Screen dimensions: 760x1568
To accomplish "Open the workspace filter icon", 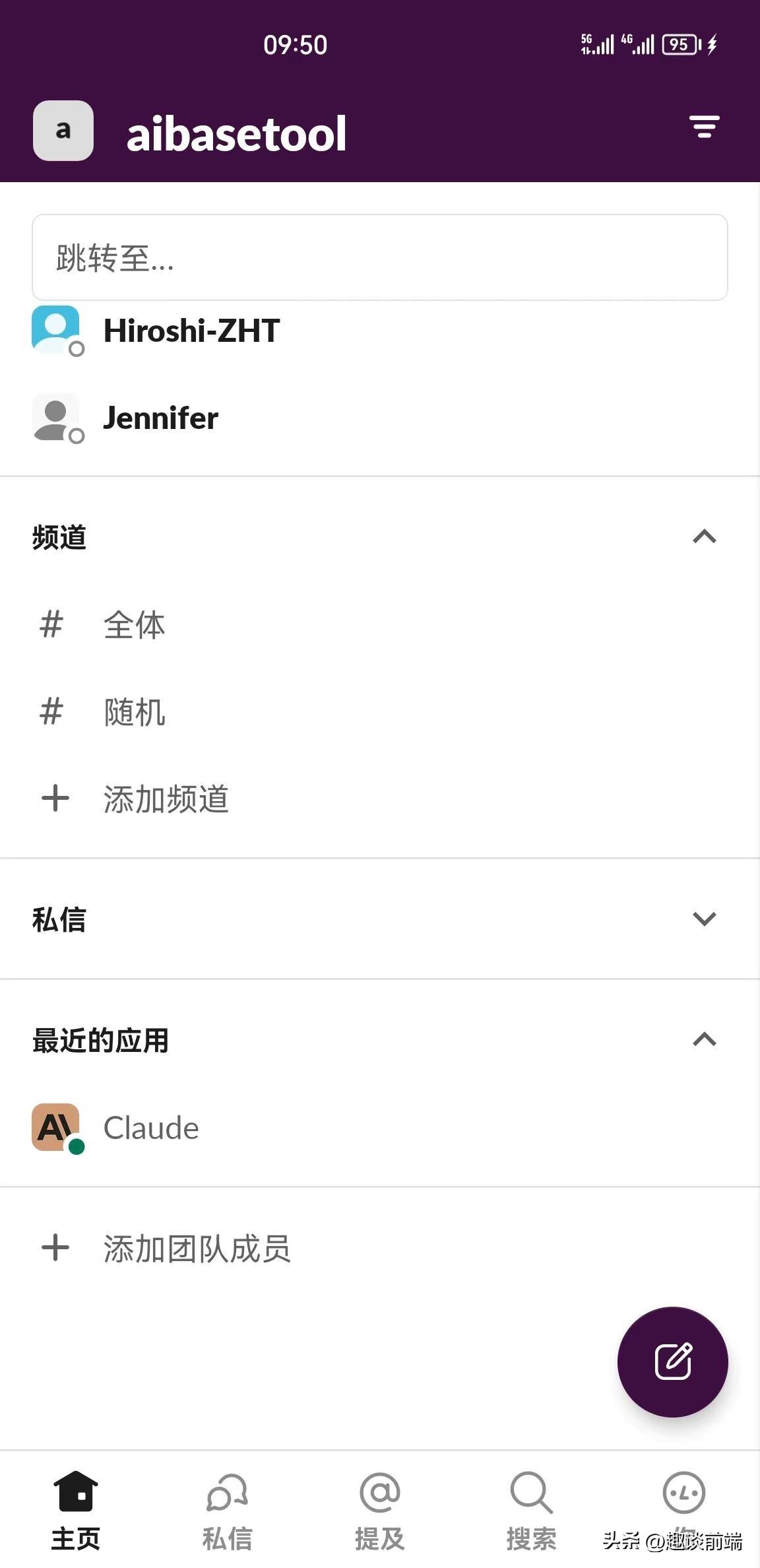I will click(x=704, y=128).
